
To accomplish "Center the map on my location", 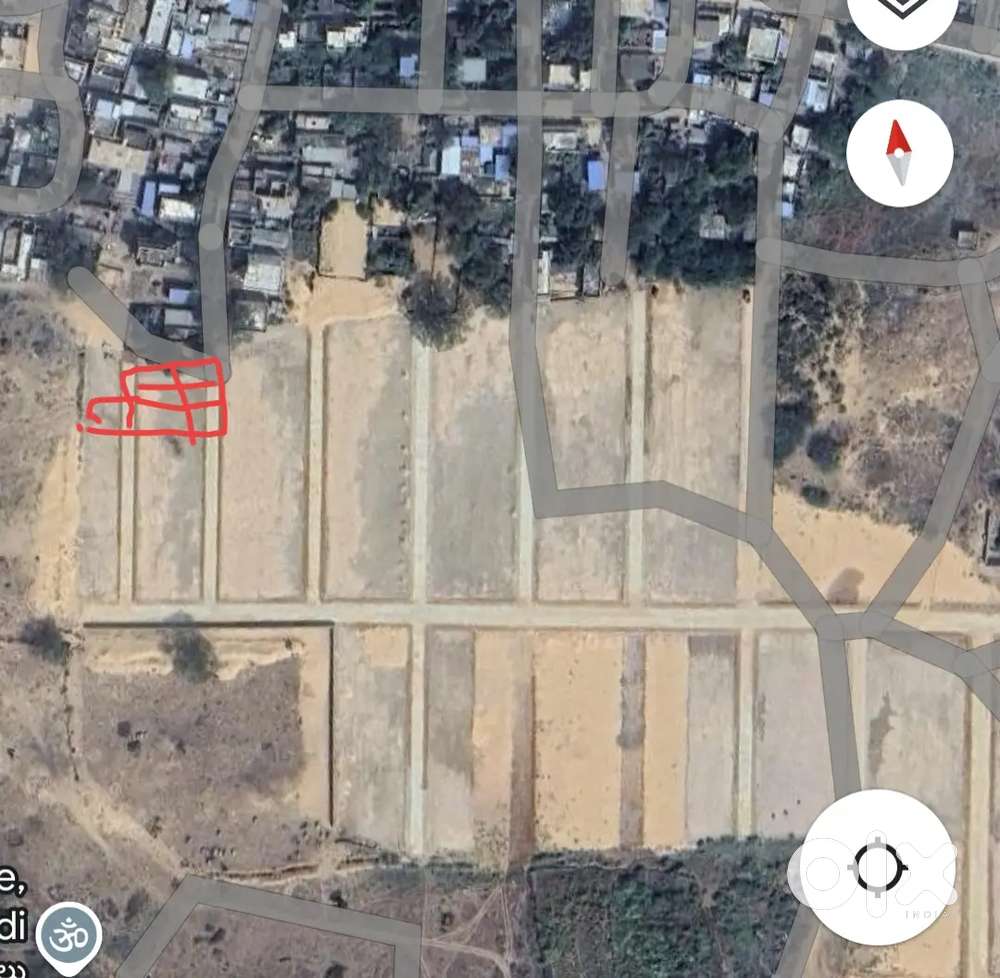I will click(878, 865).
